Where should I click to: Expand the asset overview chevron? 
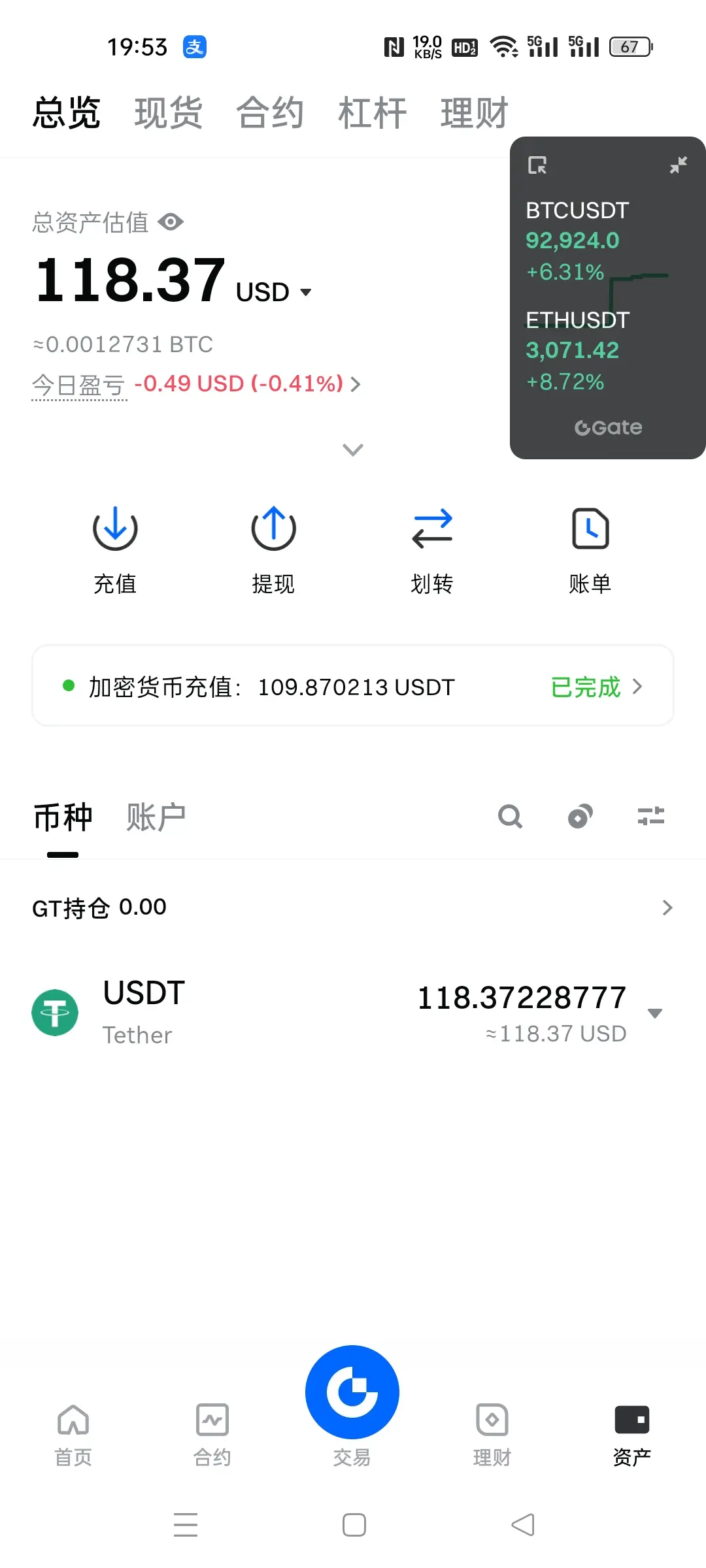point(353,449)
